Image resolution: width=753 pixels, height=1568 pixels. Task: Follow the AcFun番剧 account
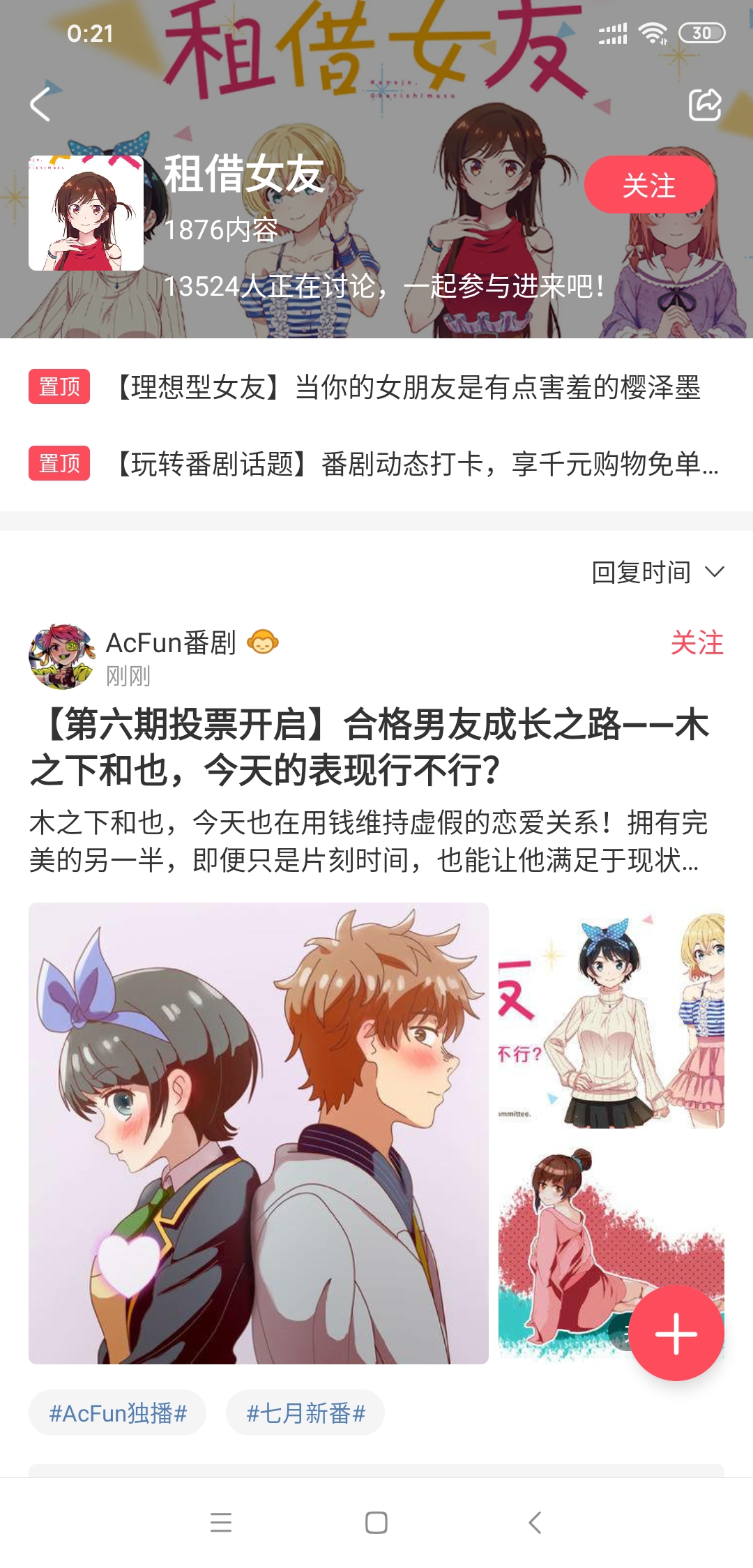point(697,642)
